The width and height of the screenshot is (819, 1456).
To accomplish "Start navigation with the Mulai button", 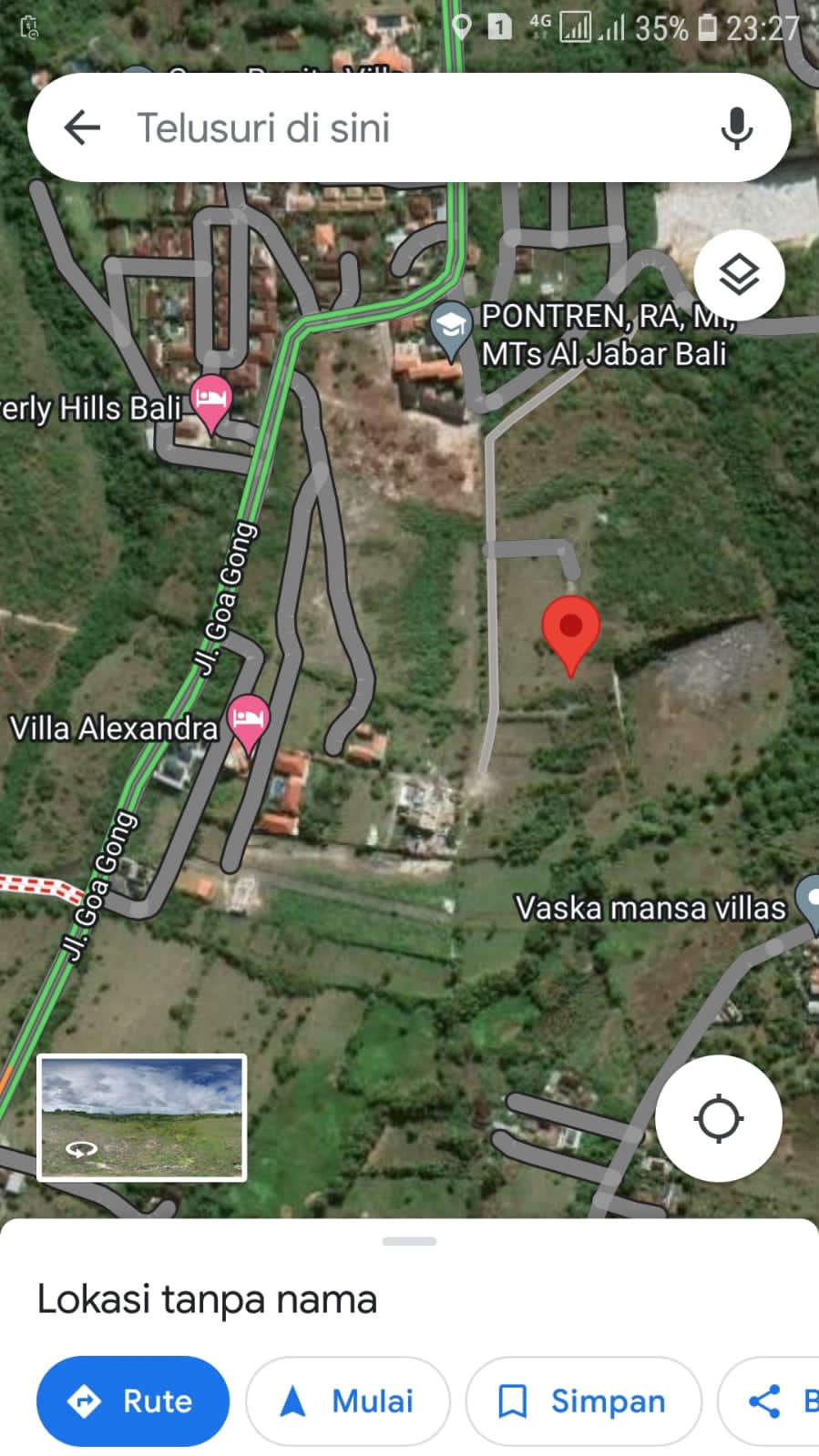I will (348, 1400).
